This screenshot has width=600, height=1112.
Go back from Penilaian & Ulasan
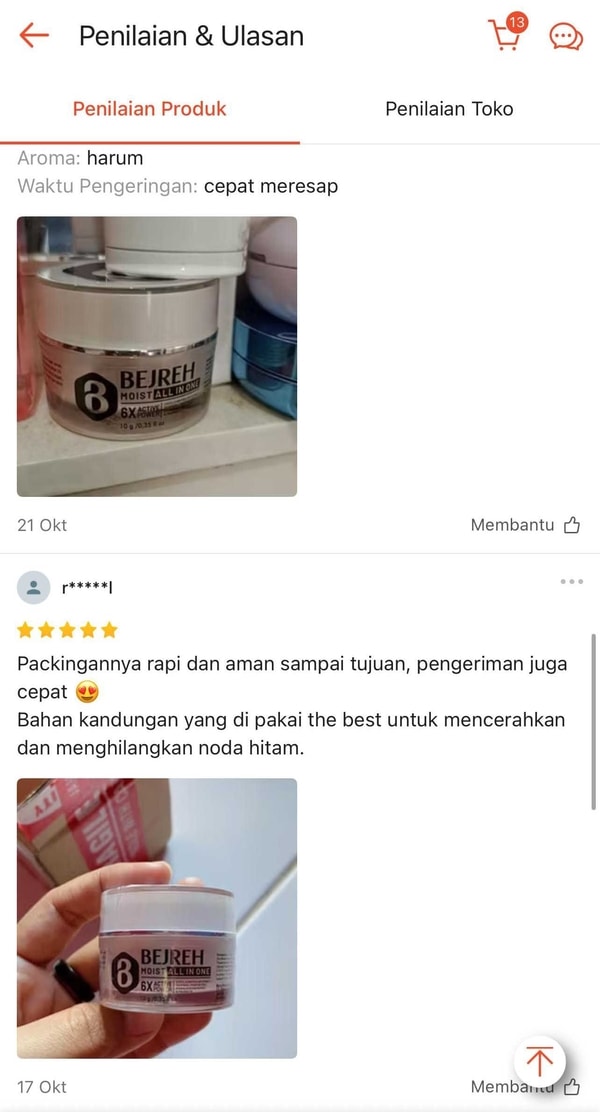[x=34, y=36]
